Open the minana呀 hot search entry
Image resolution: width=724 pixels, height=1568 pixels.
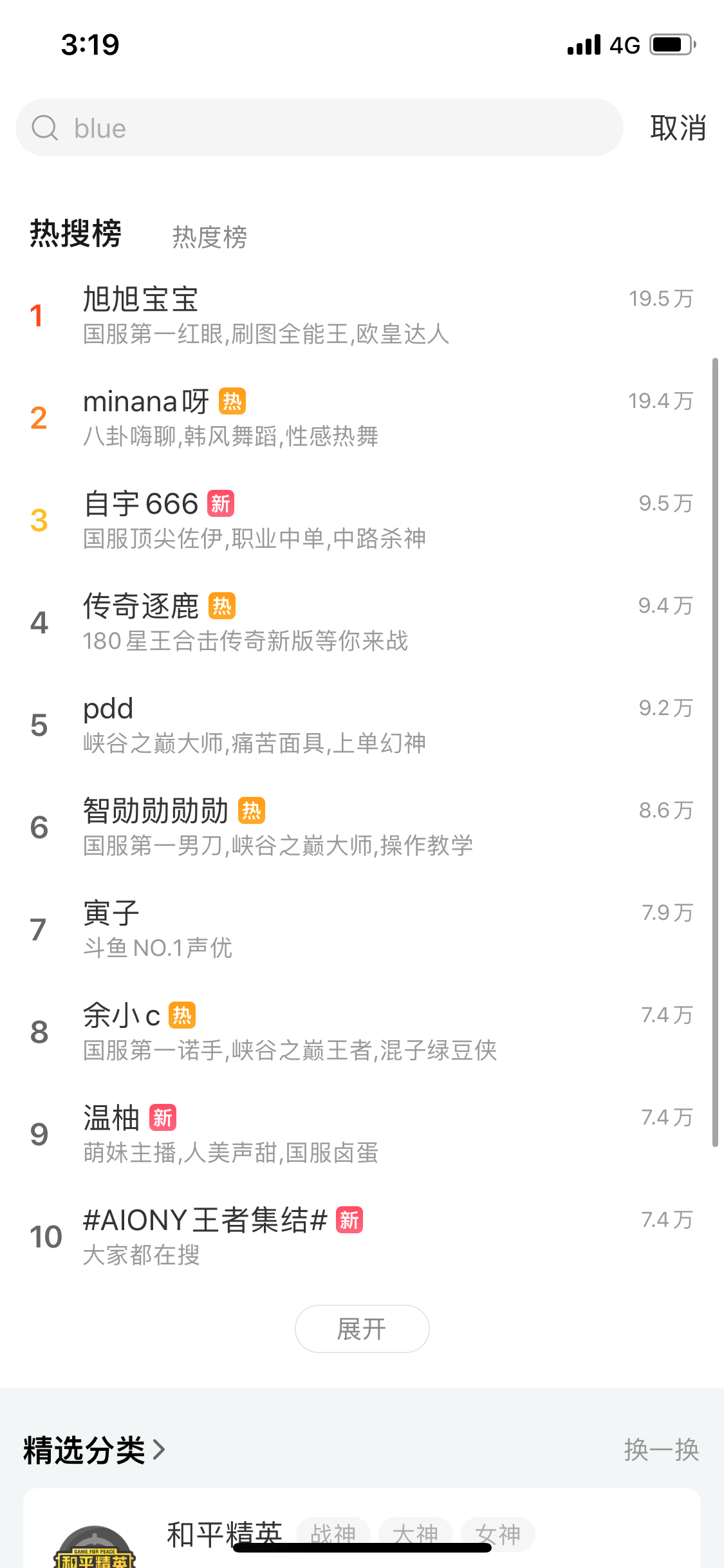click(362, 418)
